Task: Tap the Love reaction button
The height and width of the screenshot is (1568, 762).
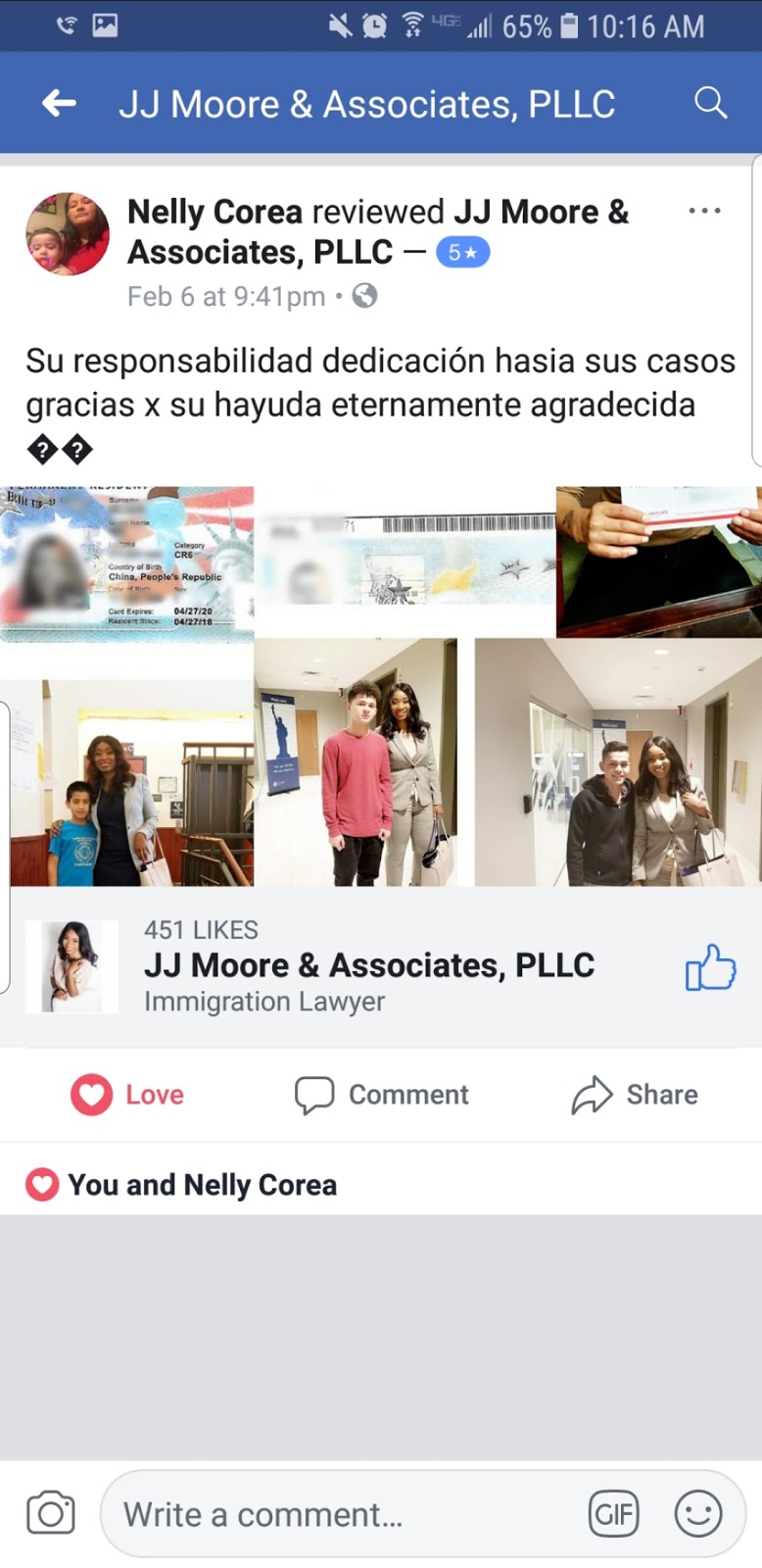Action: click(127, 1095)
